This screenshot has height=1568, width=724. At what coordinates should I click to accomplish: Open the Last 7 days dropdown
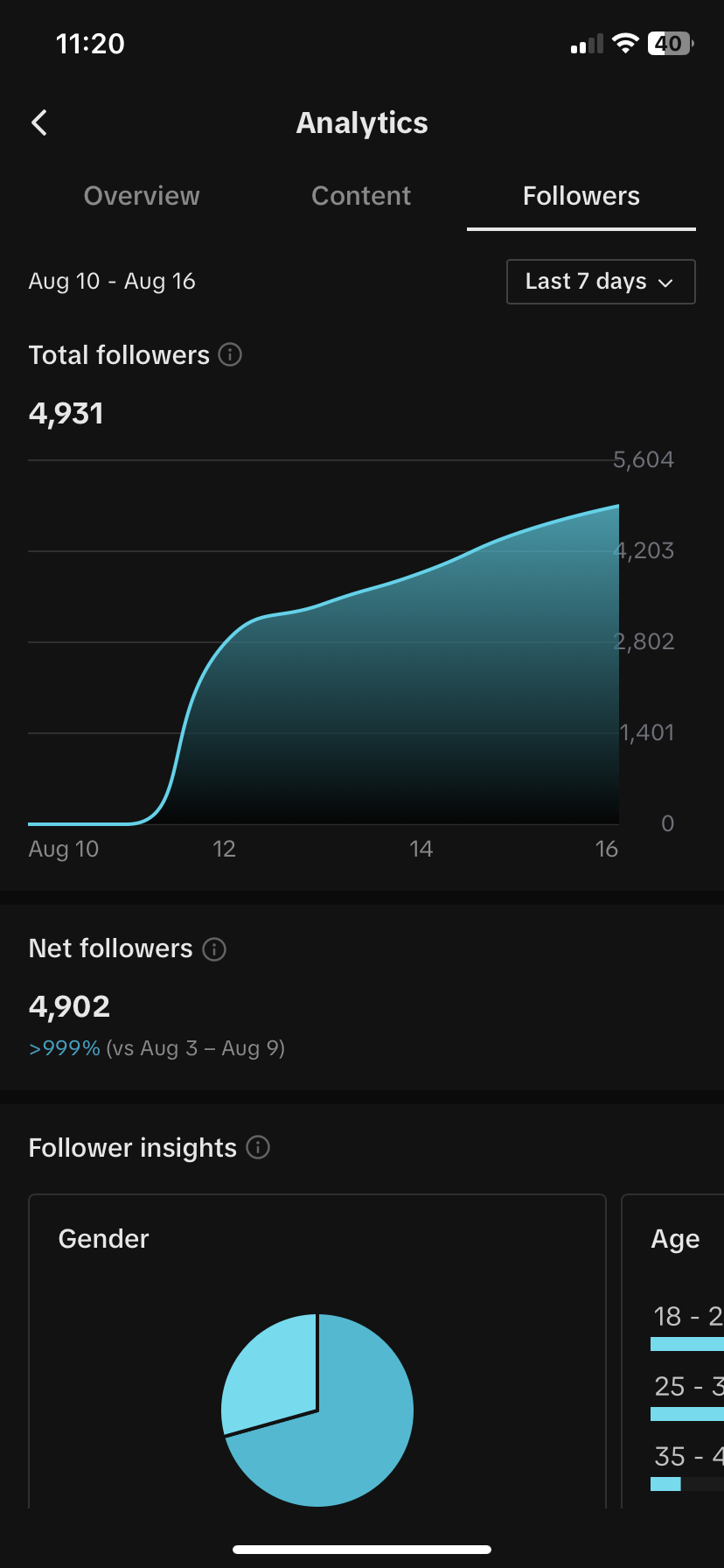[601, 282]
